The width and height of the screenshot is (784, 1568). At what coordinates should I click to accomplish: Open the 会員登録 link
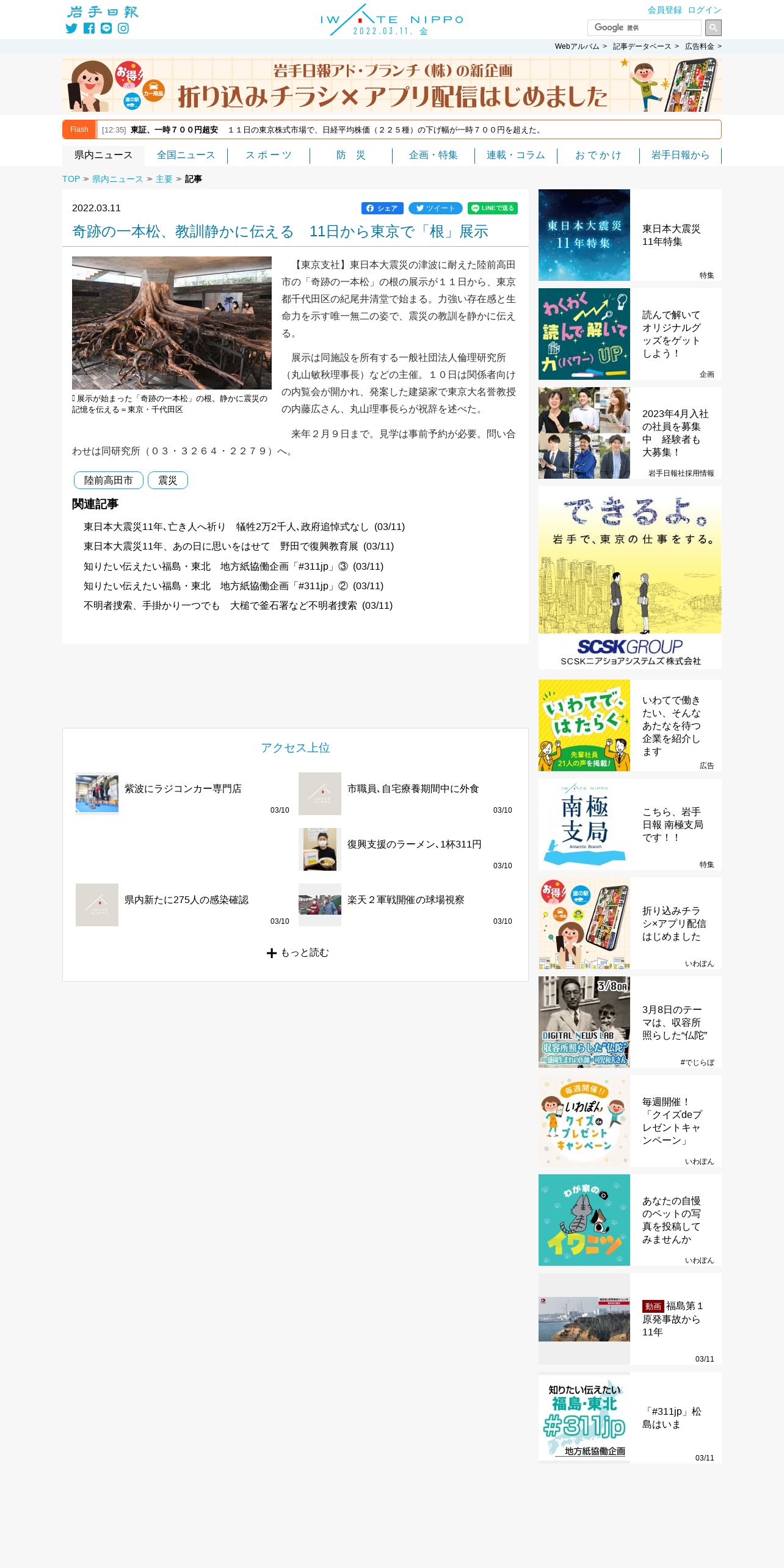[x=665, y=10]
